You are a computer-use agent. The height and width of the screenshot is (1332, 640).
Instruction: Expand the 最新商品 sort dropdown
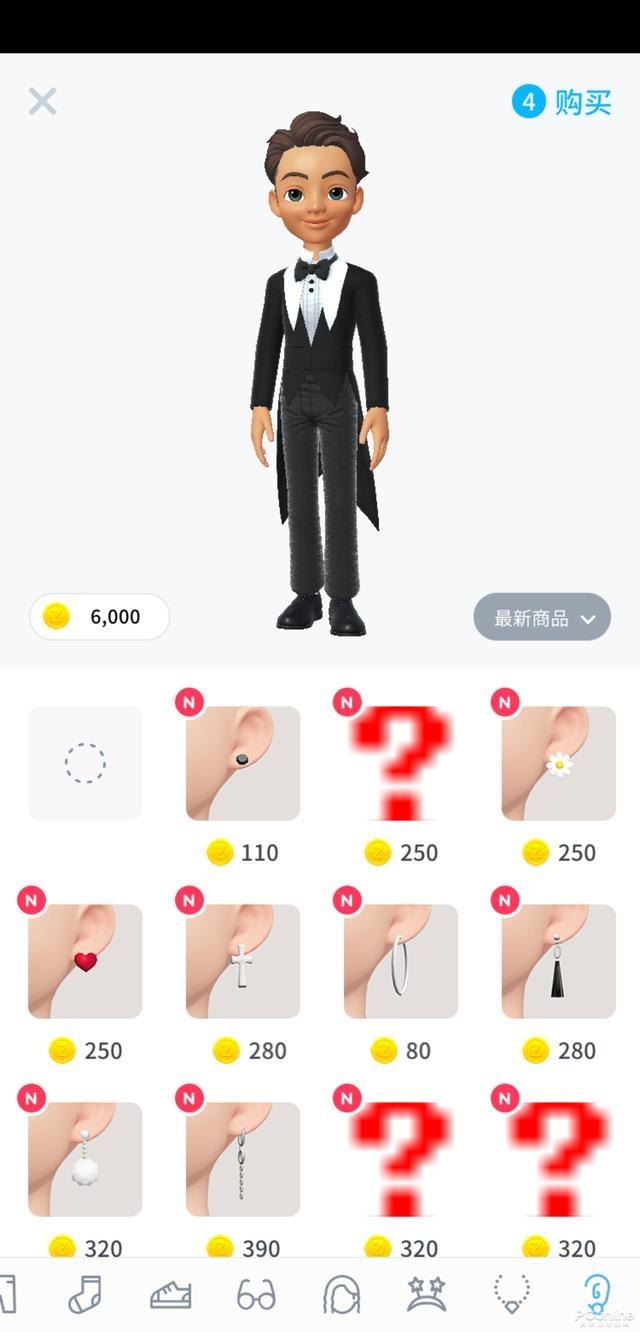(x=541, y=618)
